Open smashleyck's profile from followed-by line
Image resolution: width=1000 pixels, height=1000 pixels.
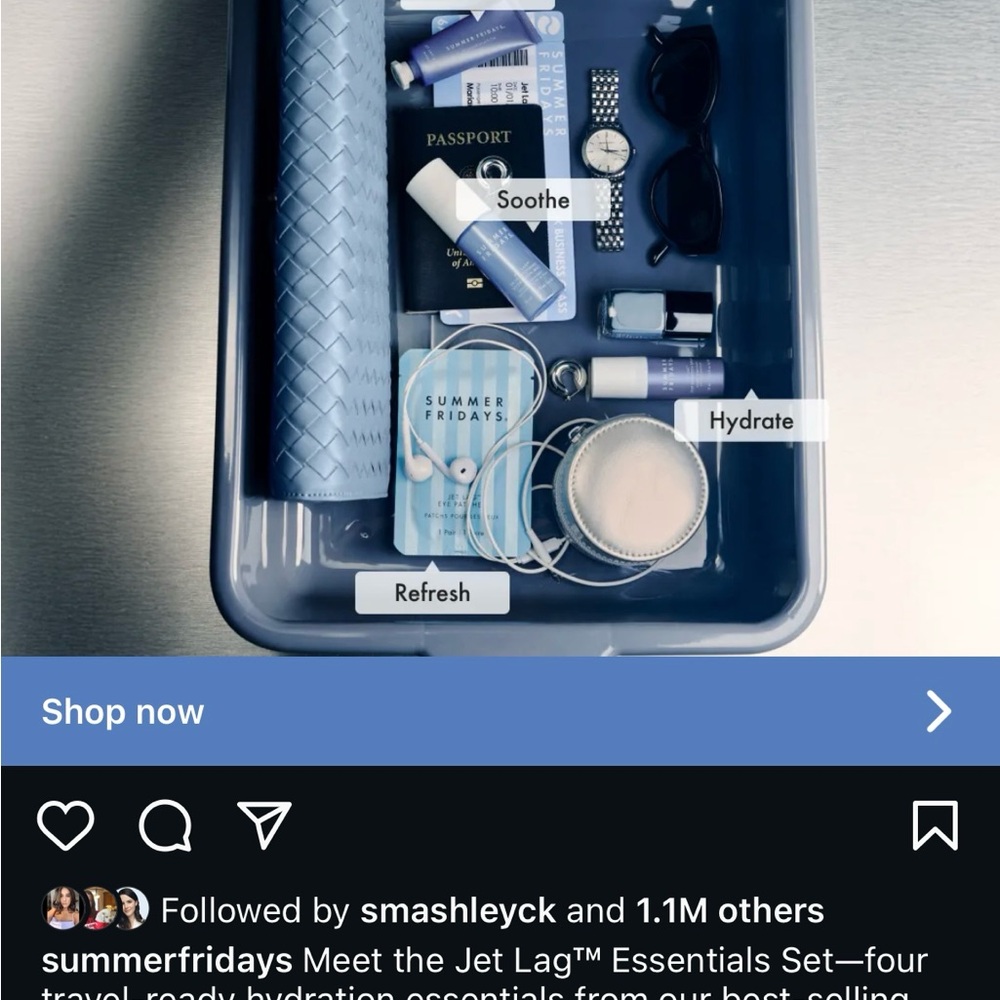[457, 911]
